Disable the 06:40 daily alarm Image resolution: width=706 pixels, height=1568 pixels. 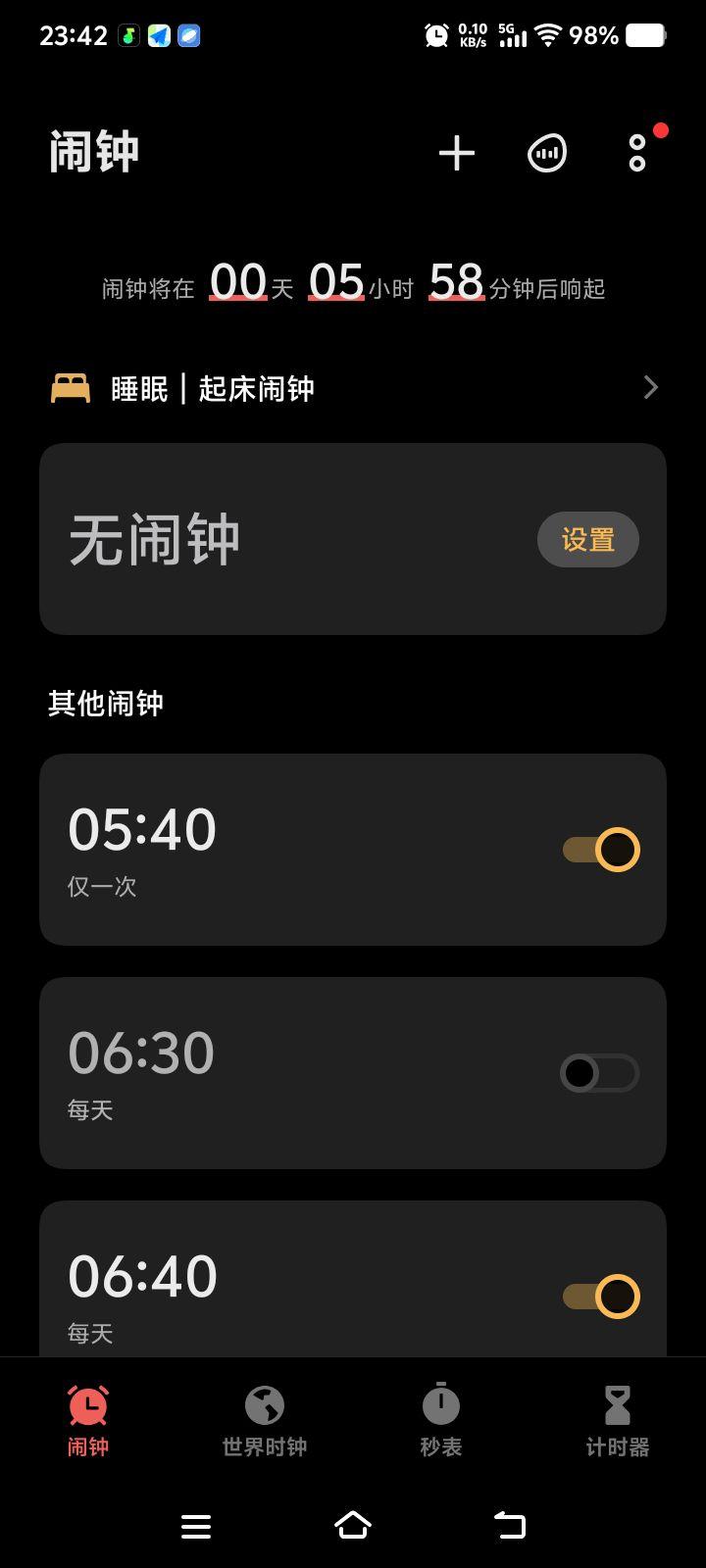(x=600, y=1297)
